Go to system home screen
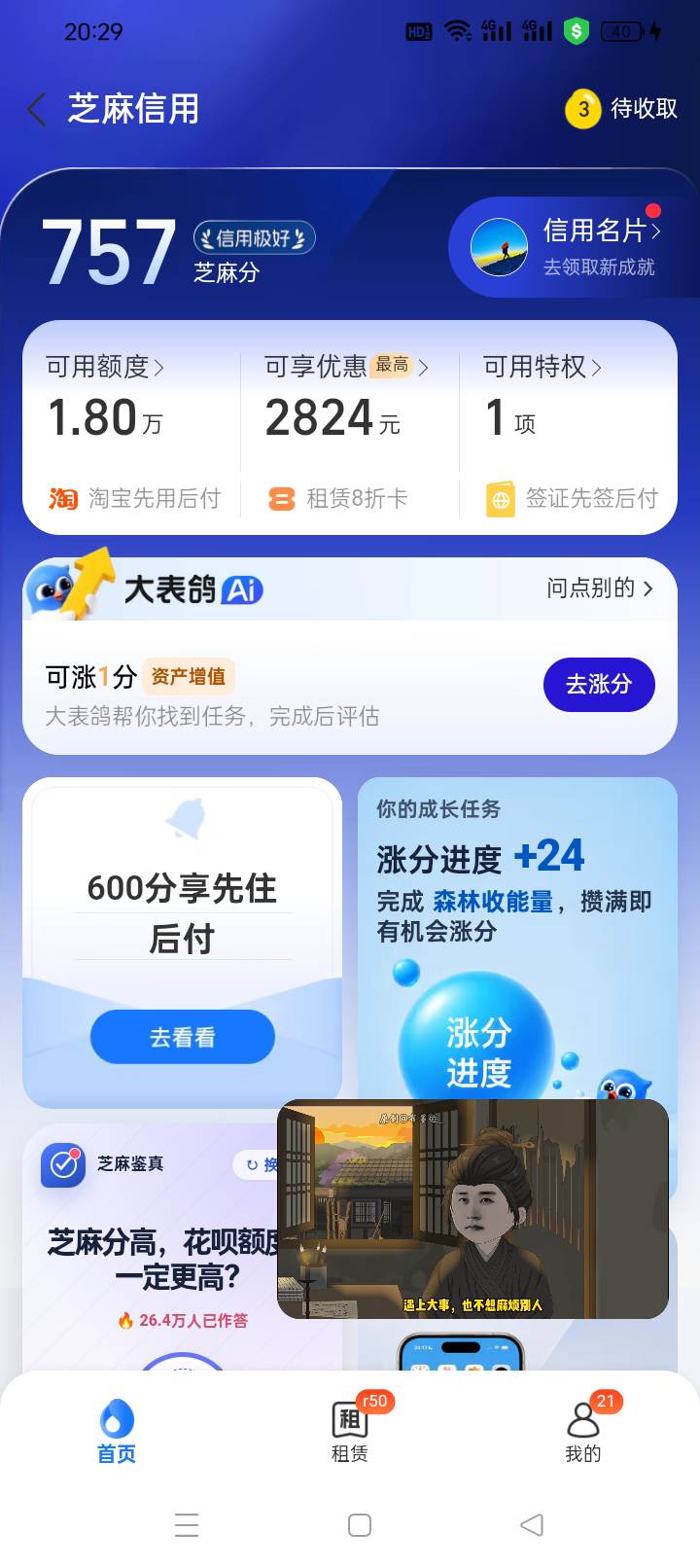700x1568 pixels. [360, 1525]
